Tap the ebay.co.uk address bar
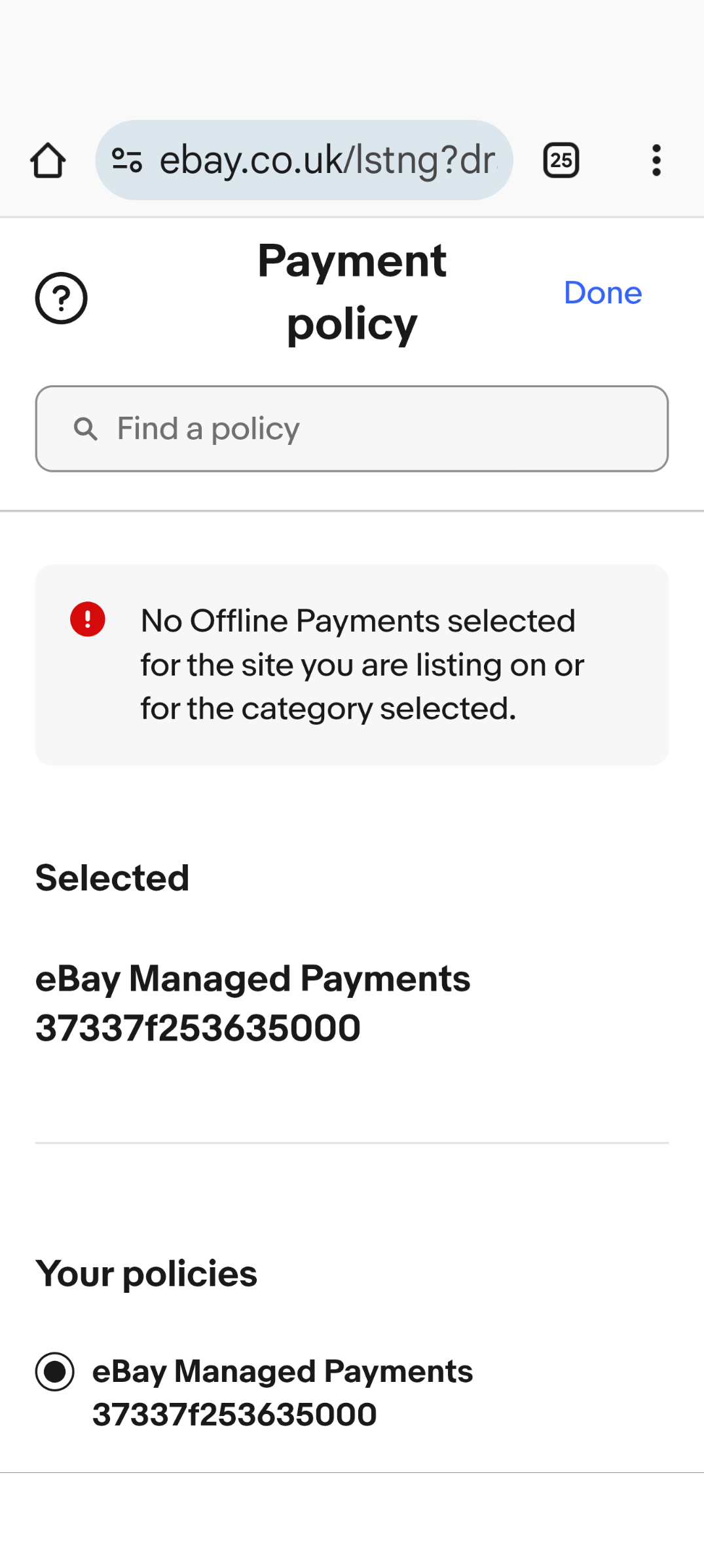The width and height of the screenshot is (704, 1568). tap(327, 160)
